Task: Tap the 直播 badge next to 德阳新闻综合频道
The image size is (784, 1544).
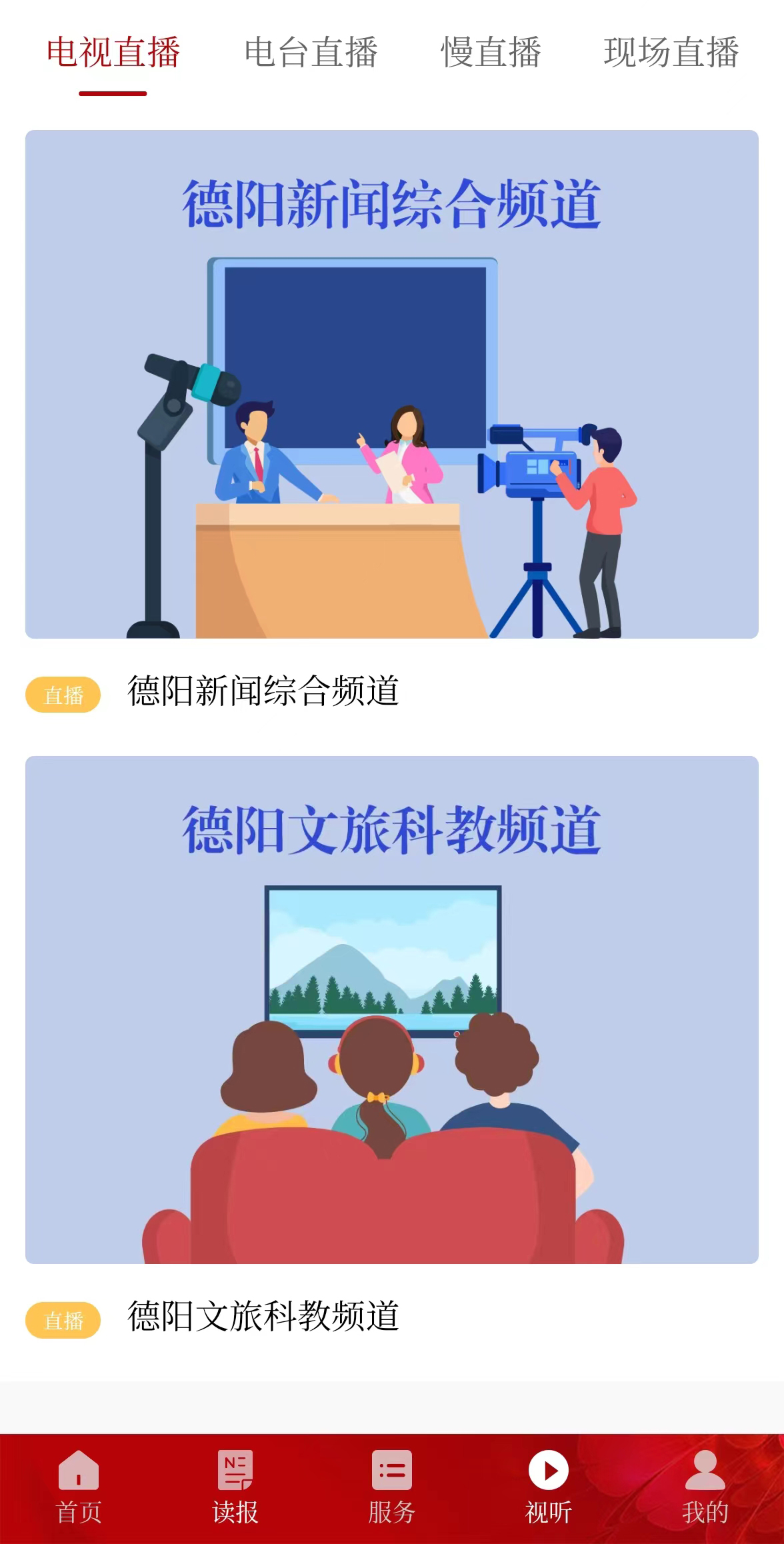Action: click(63, 693)
